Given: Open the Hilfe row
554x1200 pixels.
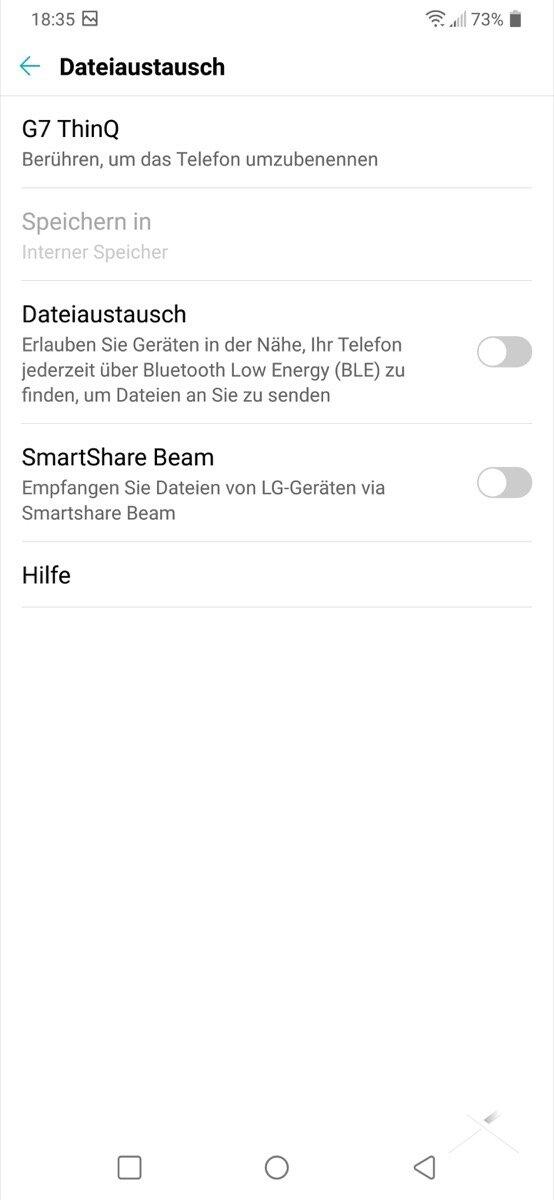Looking at the screenshot, I should point(277,575).
